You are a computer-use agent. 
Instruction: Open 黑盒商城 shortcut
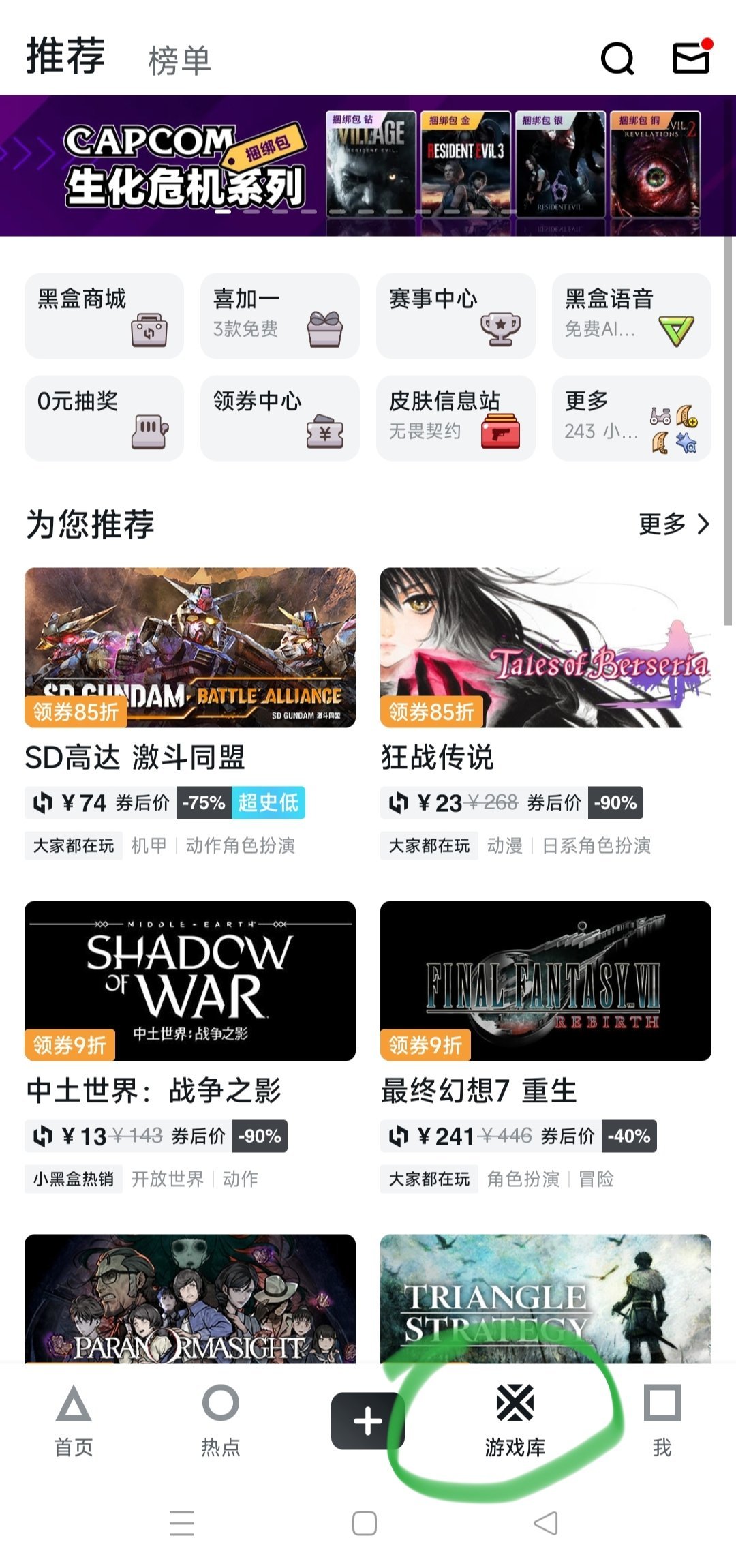coord(104,316)
